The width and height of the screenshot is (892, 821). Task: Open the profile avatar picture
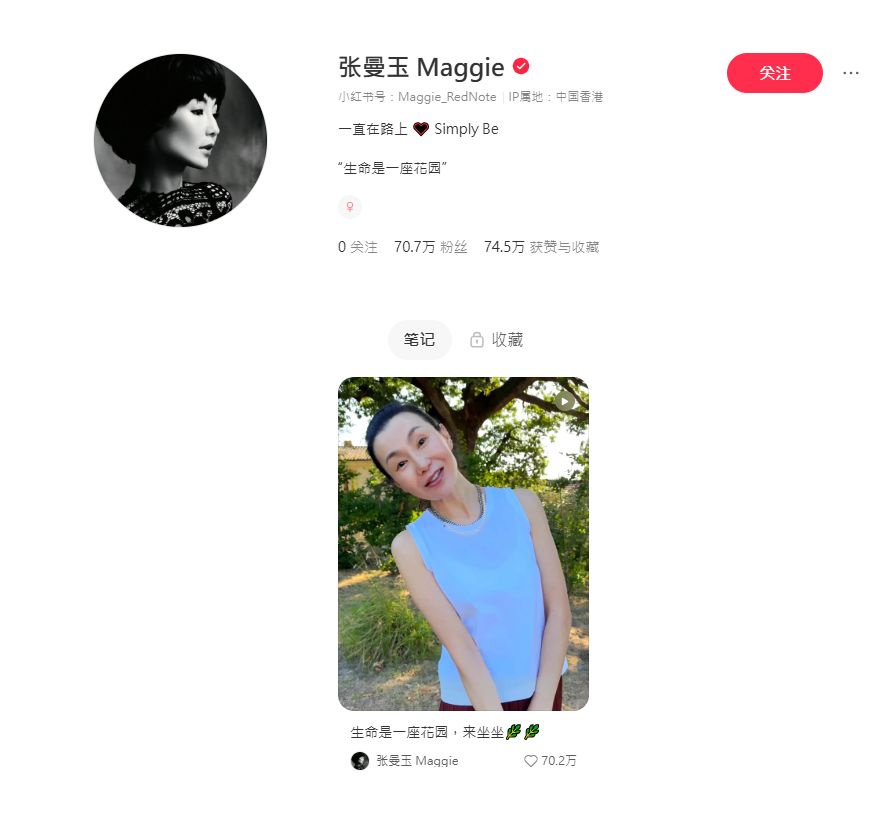point(180,140)
